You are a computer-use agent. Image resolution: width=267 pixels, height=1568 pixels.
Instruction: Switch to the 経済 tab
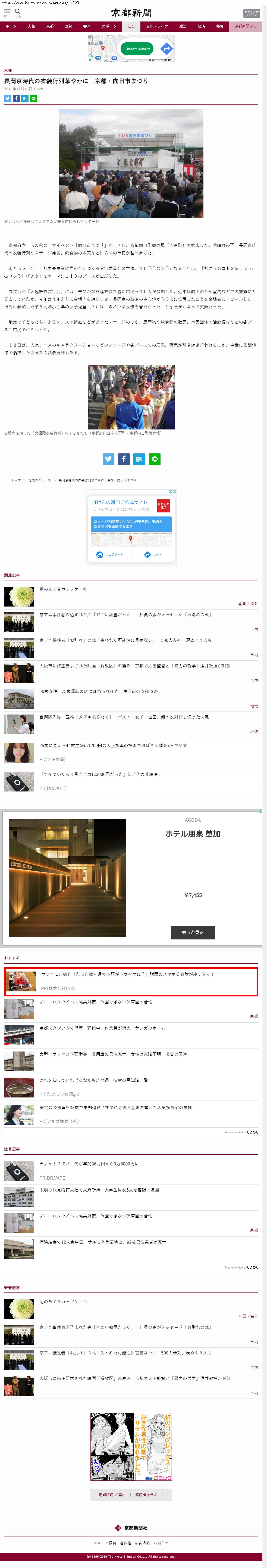tap(201, 26)
